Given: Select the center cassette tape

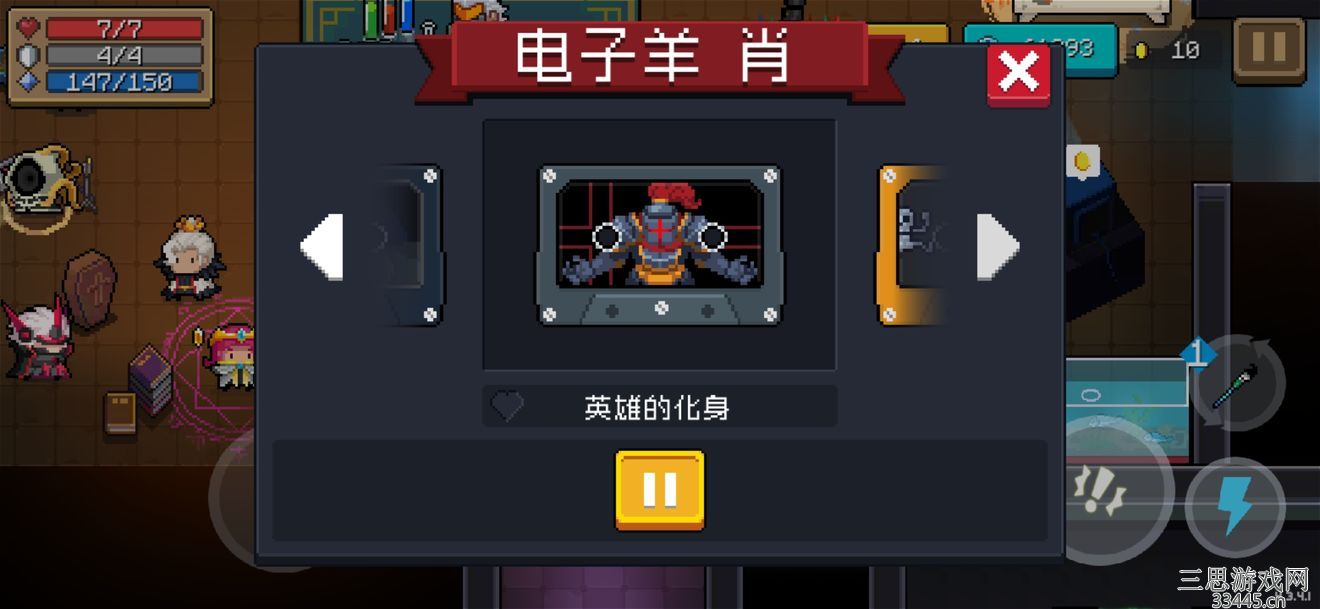Looking at the screenshot, I should tap(659, 246).
